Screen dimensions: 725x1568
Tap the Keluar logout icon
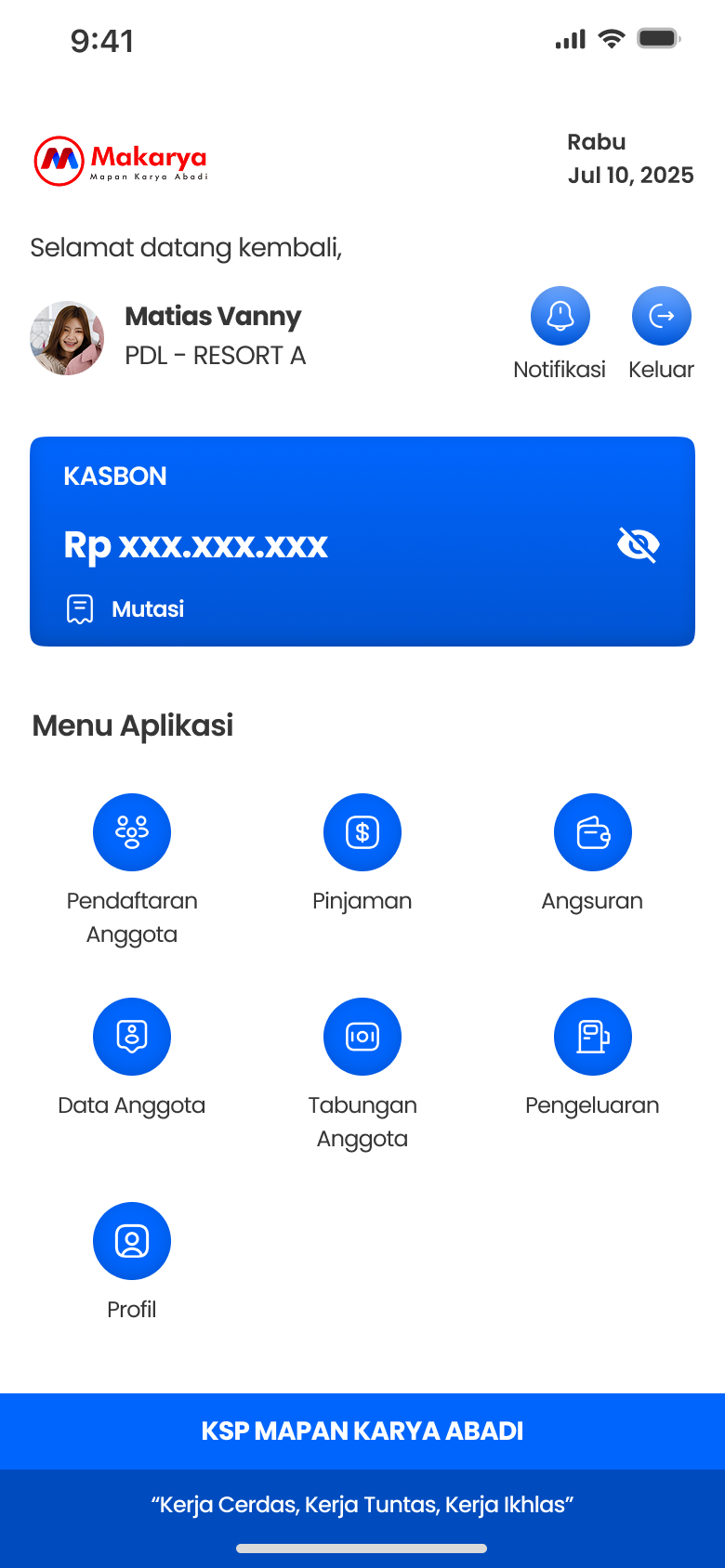661,315
